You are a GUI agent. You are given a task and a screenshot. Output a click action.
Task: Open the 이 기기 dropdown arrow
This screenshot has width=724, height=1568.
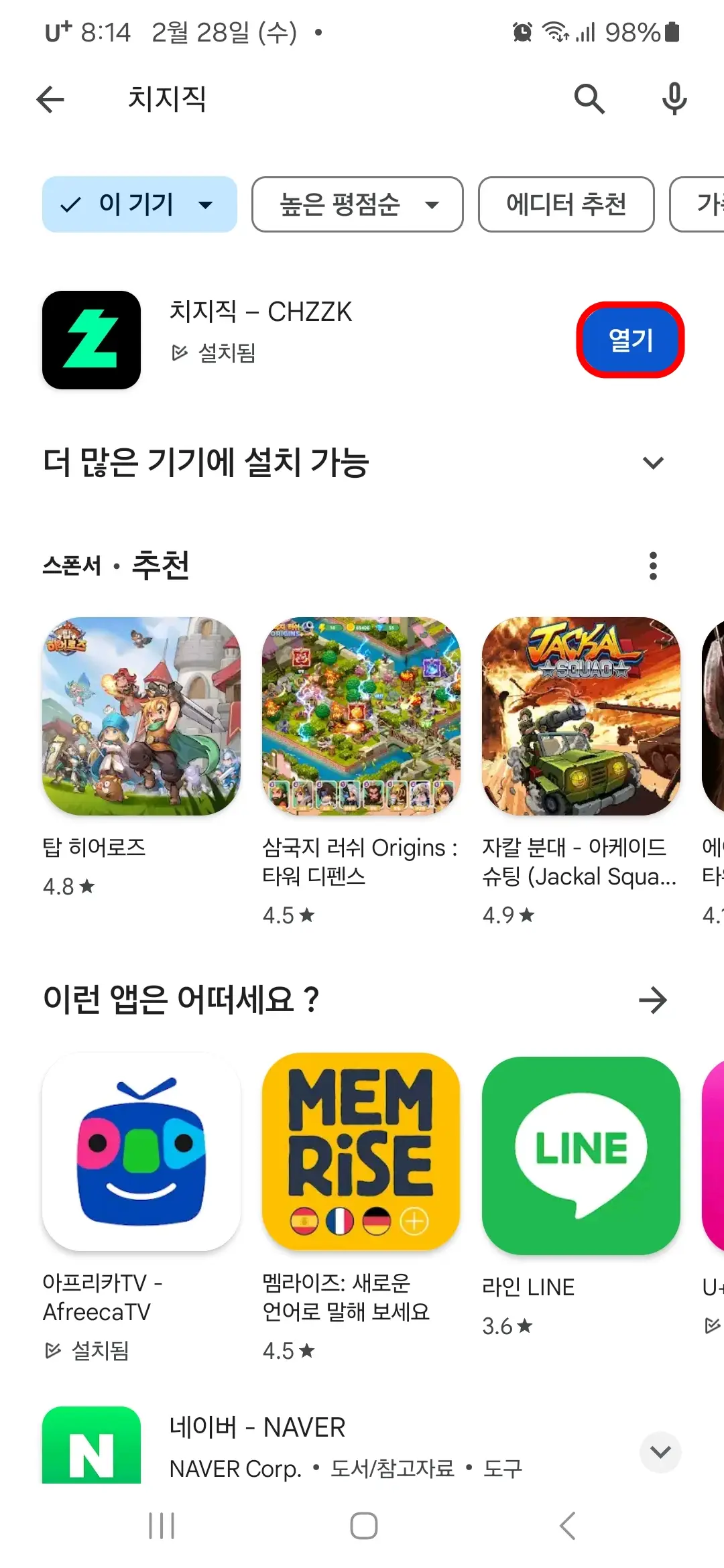tap(206, 205)
